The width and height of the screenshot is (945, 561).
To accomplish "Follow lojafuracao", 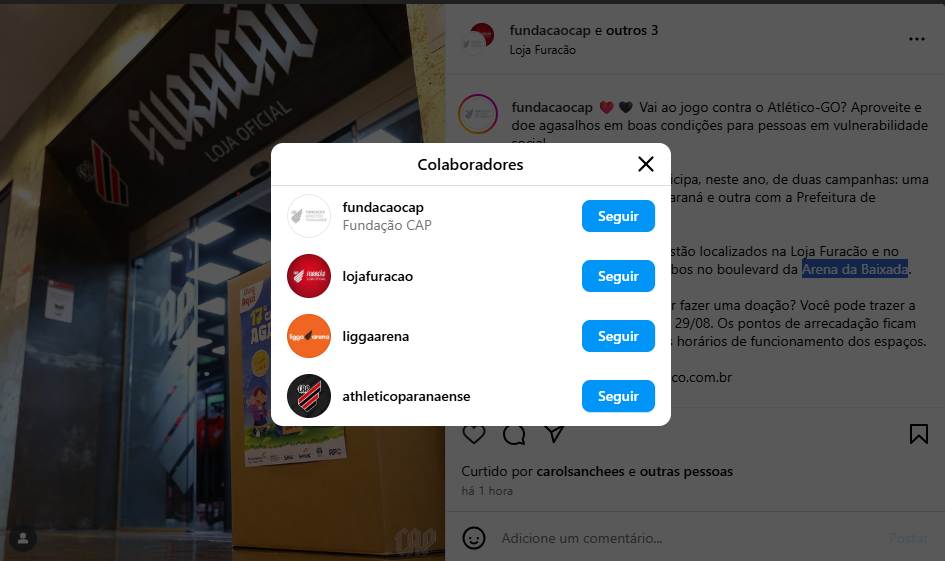I will point(618,276).
